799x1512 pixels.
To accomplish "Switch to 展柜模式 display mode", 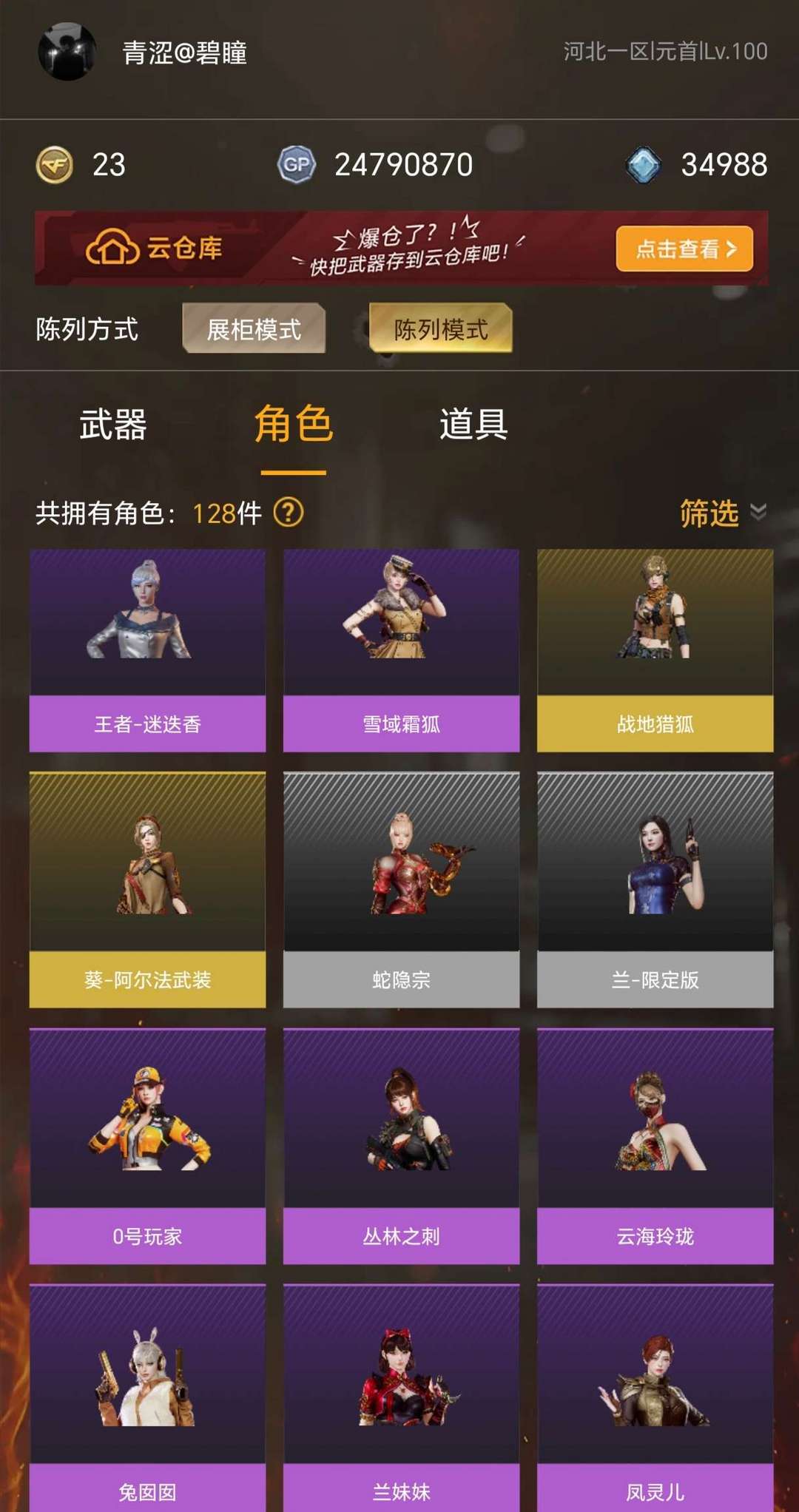I will 254,328.
